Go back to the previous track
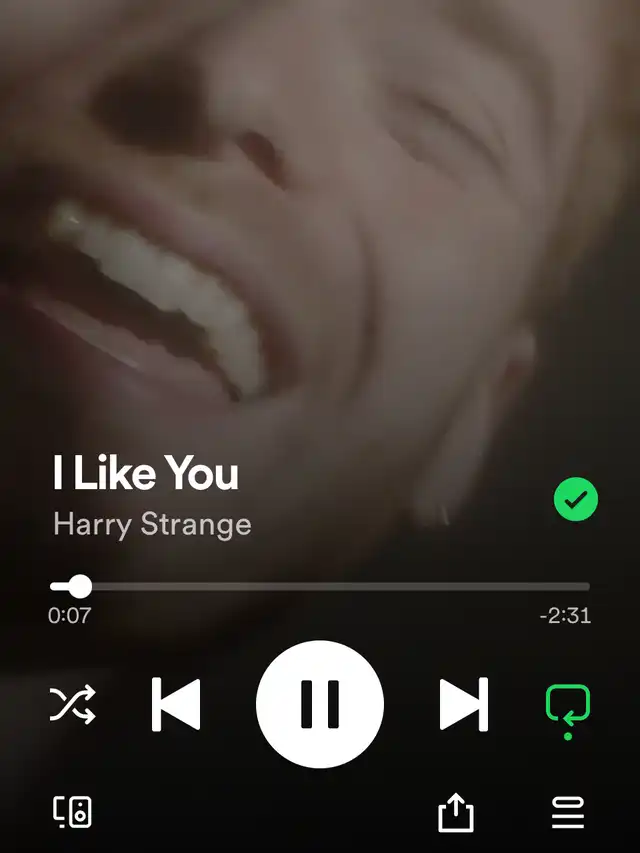Image resolution: width=640 pixels, height=853 pixels. 176,704
